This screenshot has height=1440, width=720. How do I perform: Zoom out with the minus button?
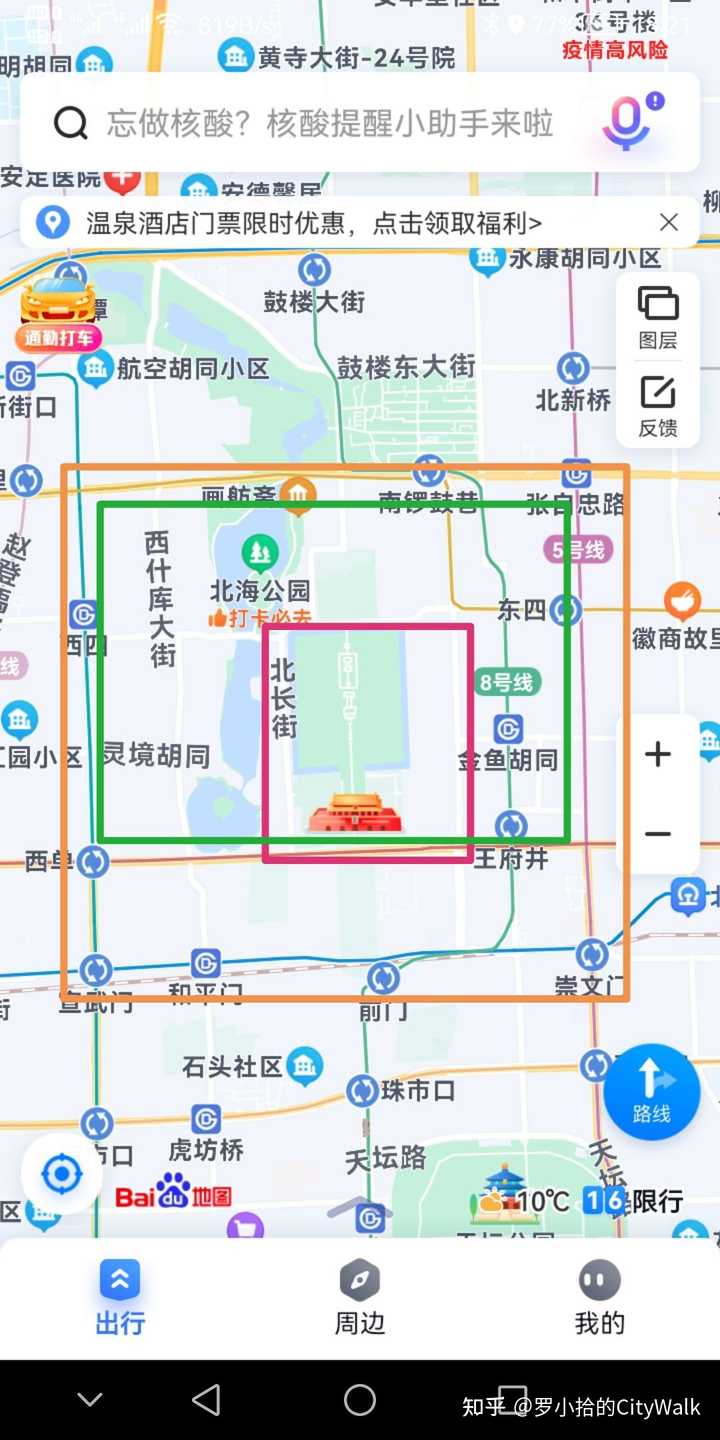[657, 834]
